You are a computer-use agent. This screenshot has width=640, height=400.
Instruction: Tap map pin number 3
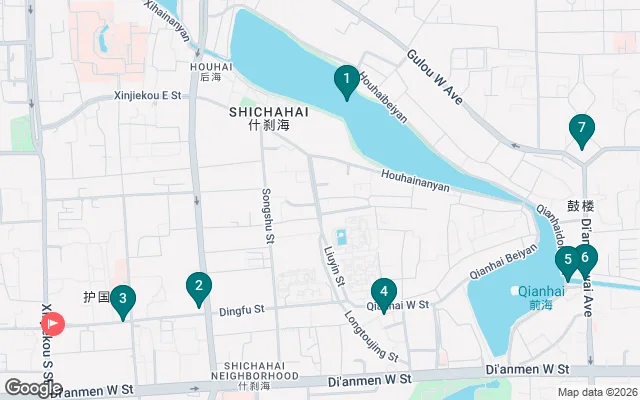[122, 299]
